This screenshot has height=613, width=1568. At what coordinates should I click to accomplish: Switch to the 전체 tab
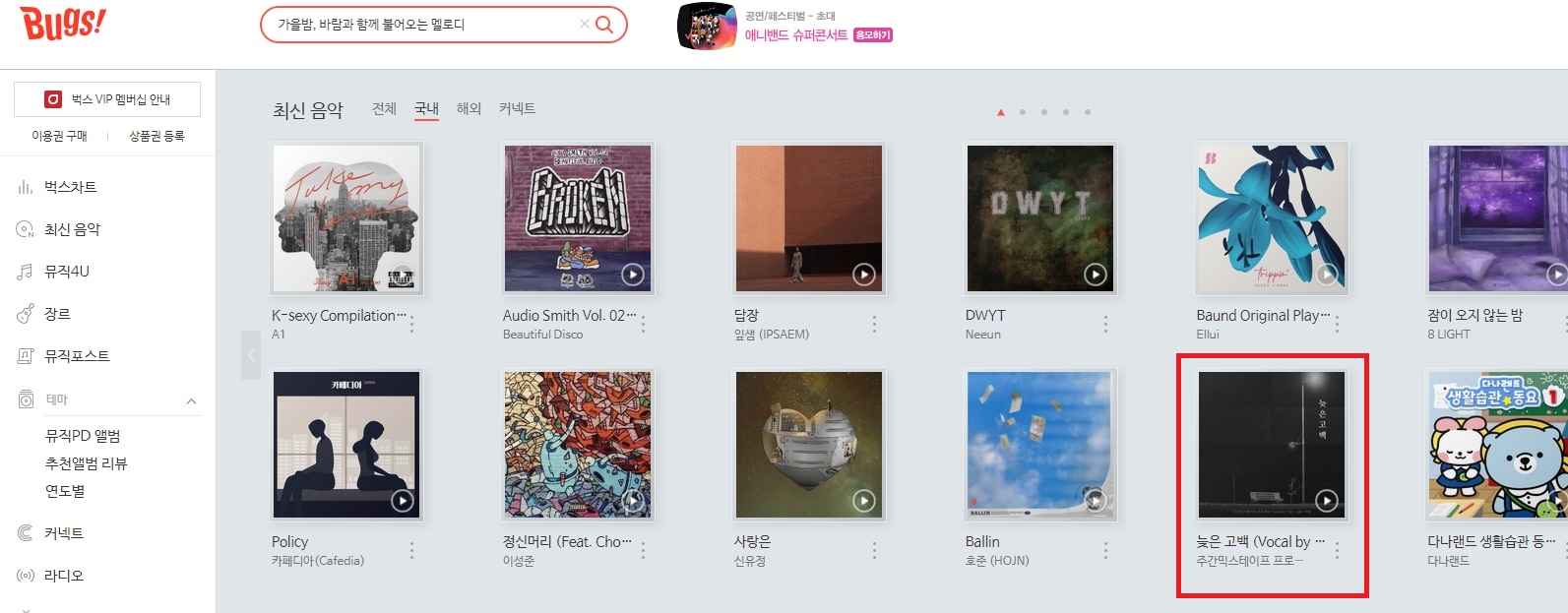pyautogui.click(x=384, y=109)
